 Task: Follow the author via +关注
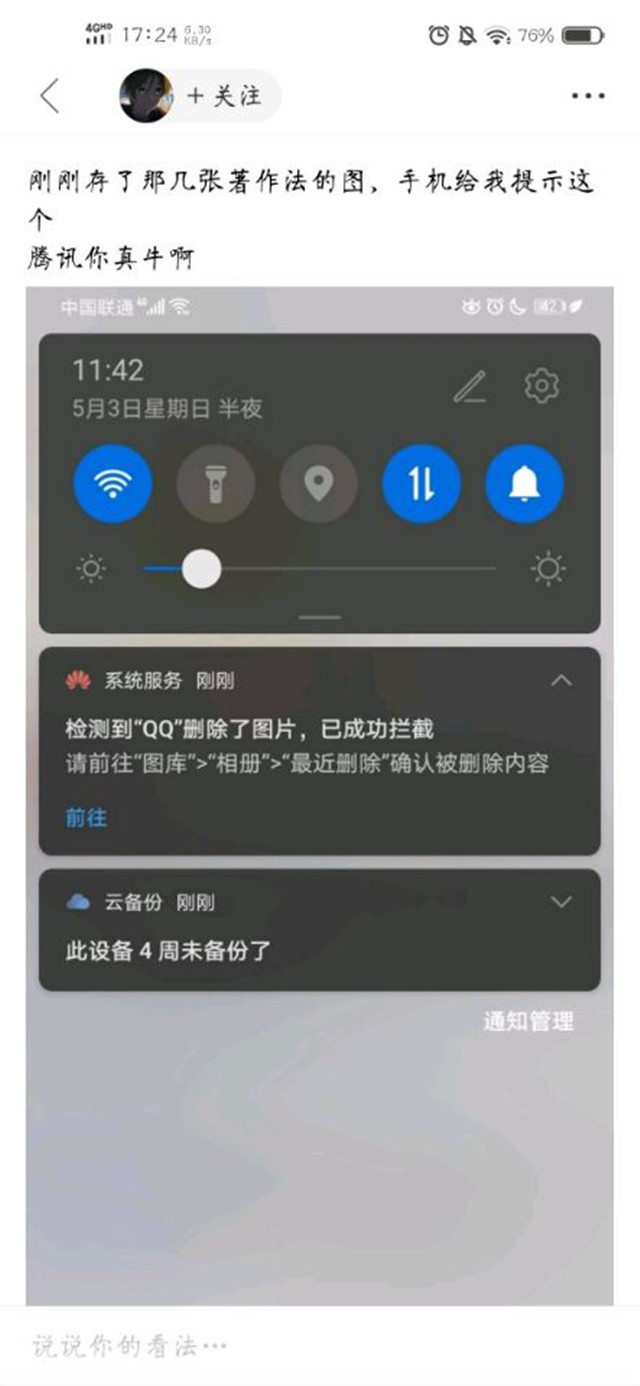[x=224, y=96]
